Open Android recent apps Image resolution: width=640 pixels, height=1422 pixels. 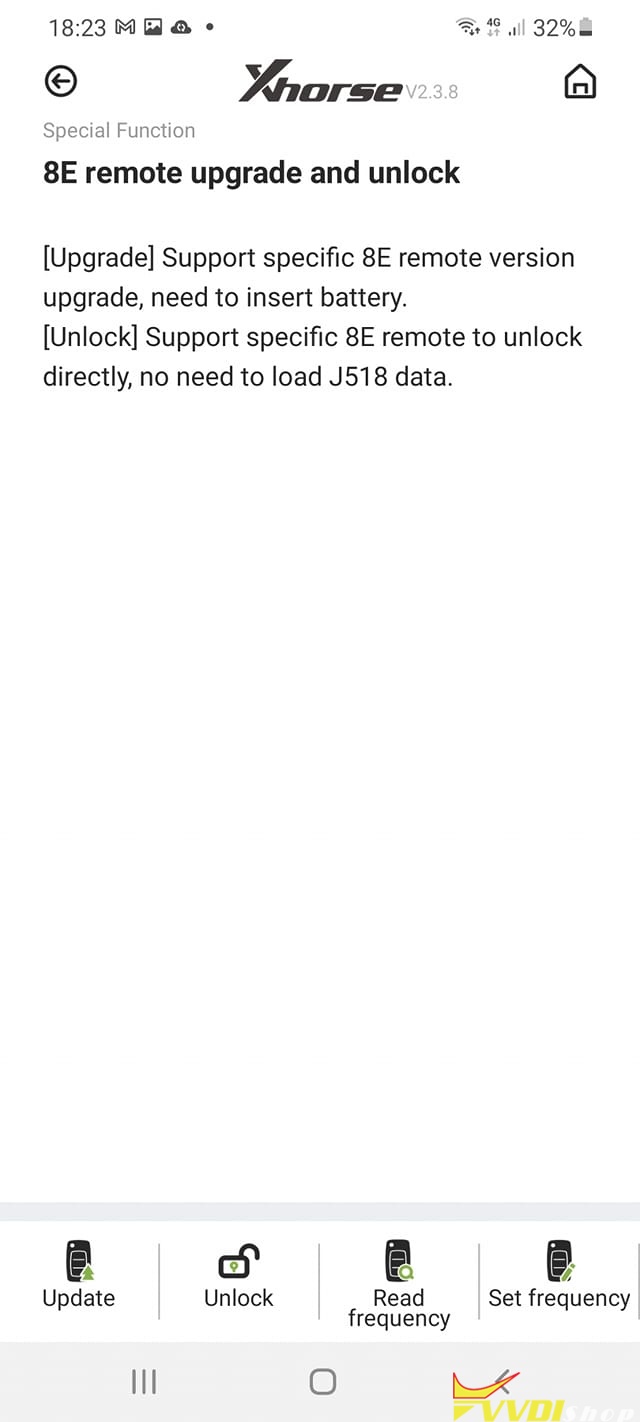point(144,1382)
